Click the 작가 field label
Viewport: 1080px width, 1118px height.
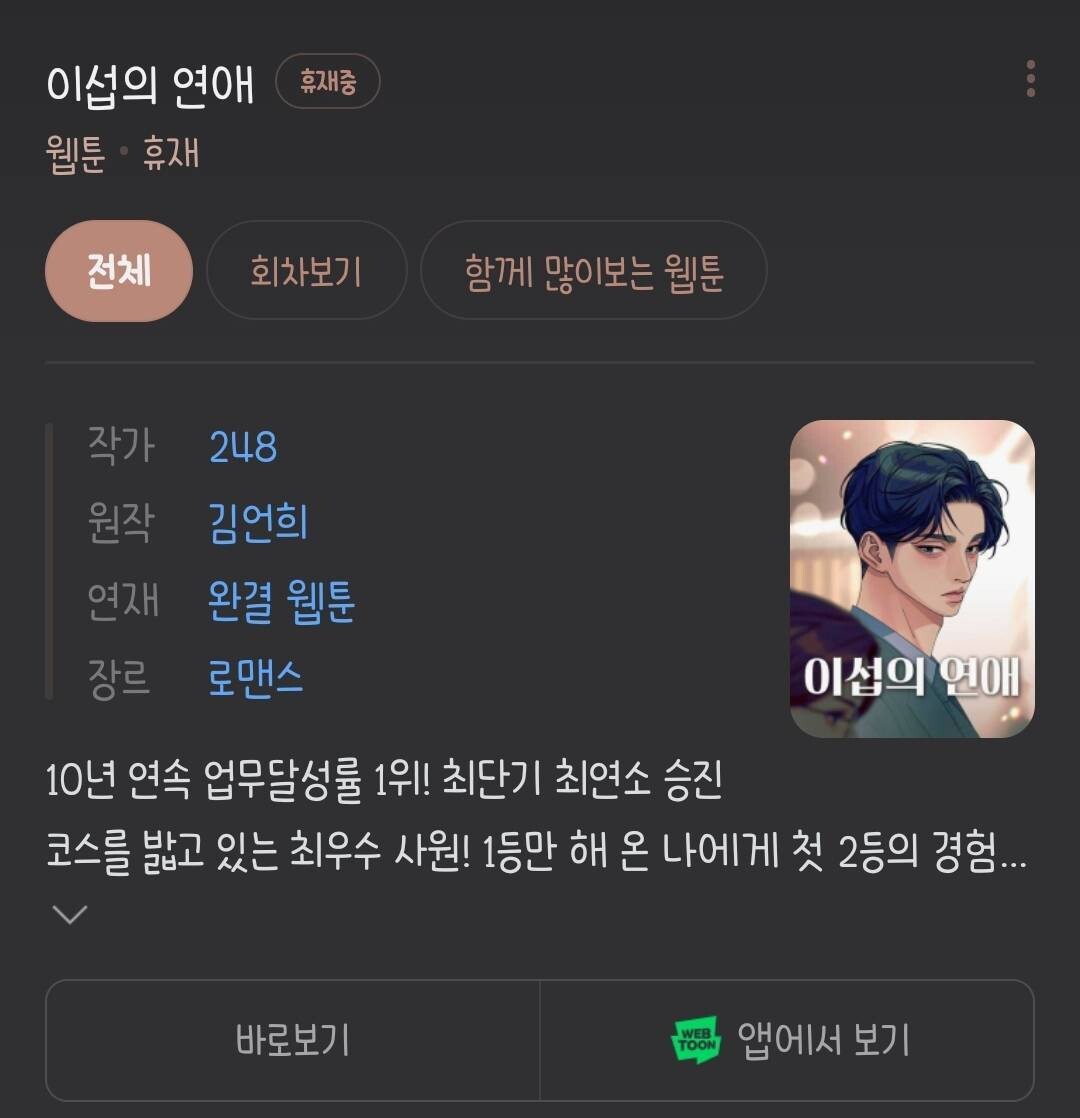click(x=119, y=447)
